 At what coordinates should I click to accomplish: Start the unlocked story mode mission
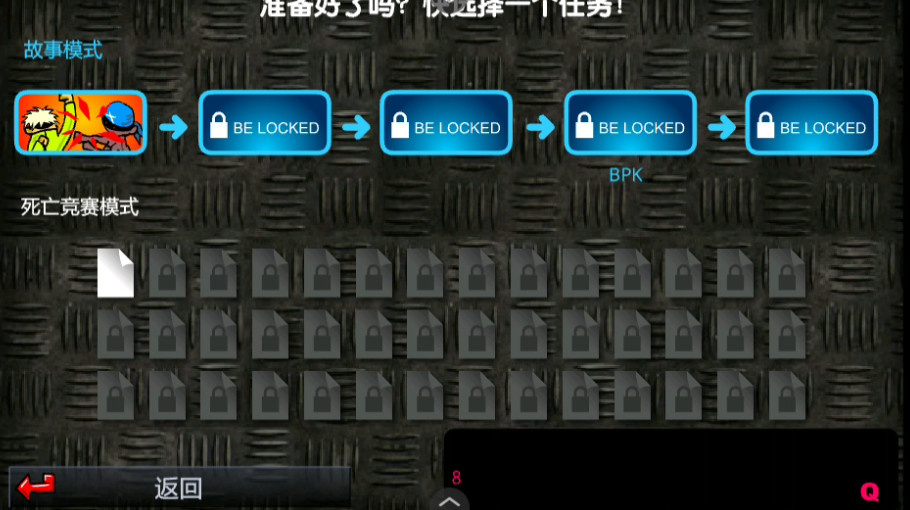point(81,123)
